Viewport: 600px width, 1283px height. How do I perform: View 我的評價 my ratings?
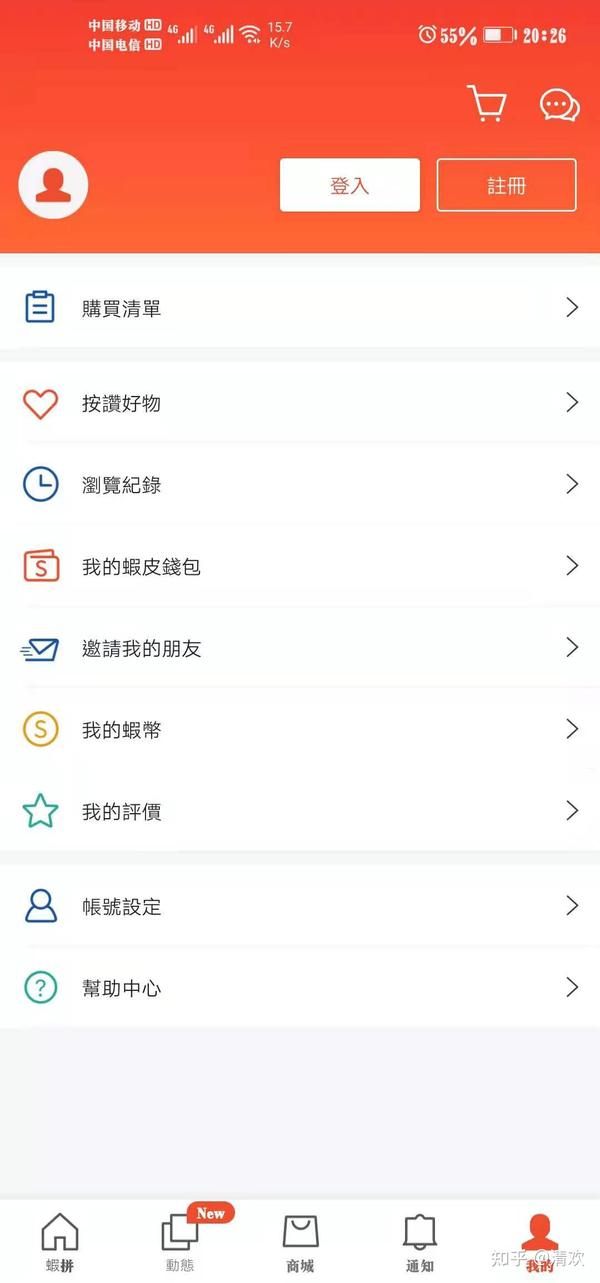[300, 811]
